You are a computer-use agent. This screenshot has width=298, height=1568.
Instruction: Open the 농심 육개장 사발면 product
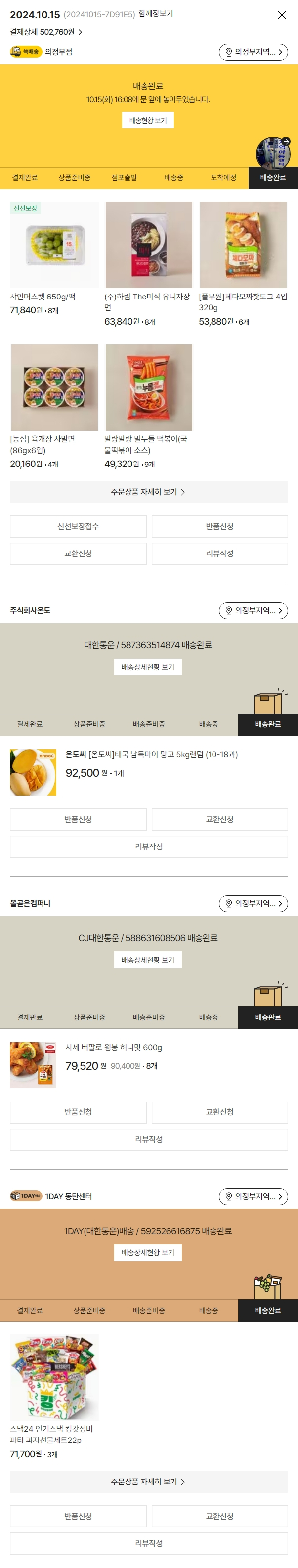(54, 388)
